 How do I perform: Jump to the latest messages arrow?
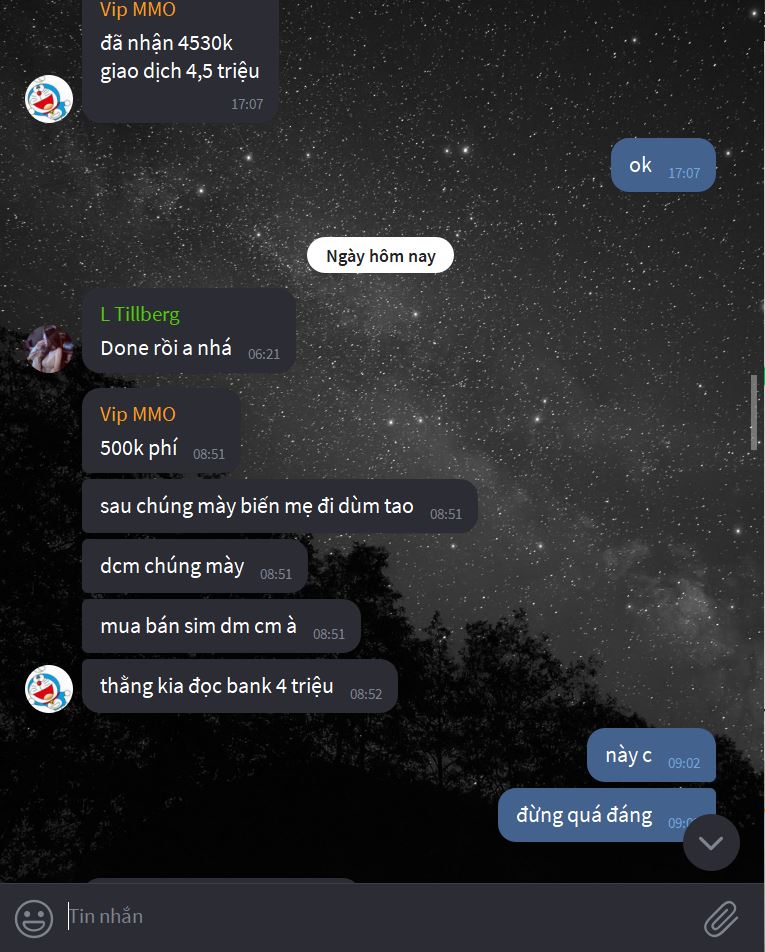[711, 842]
